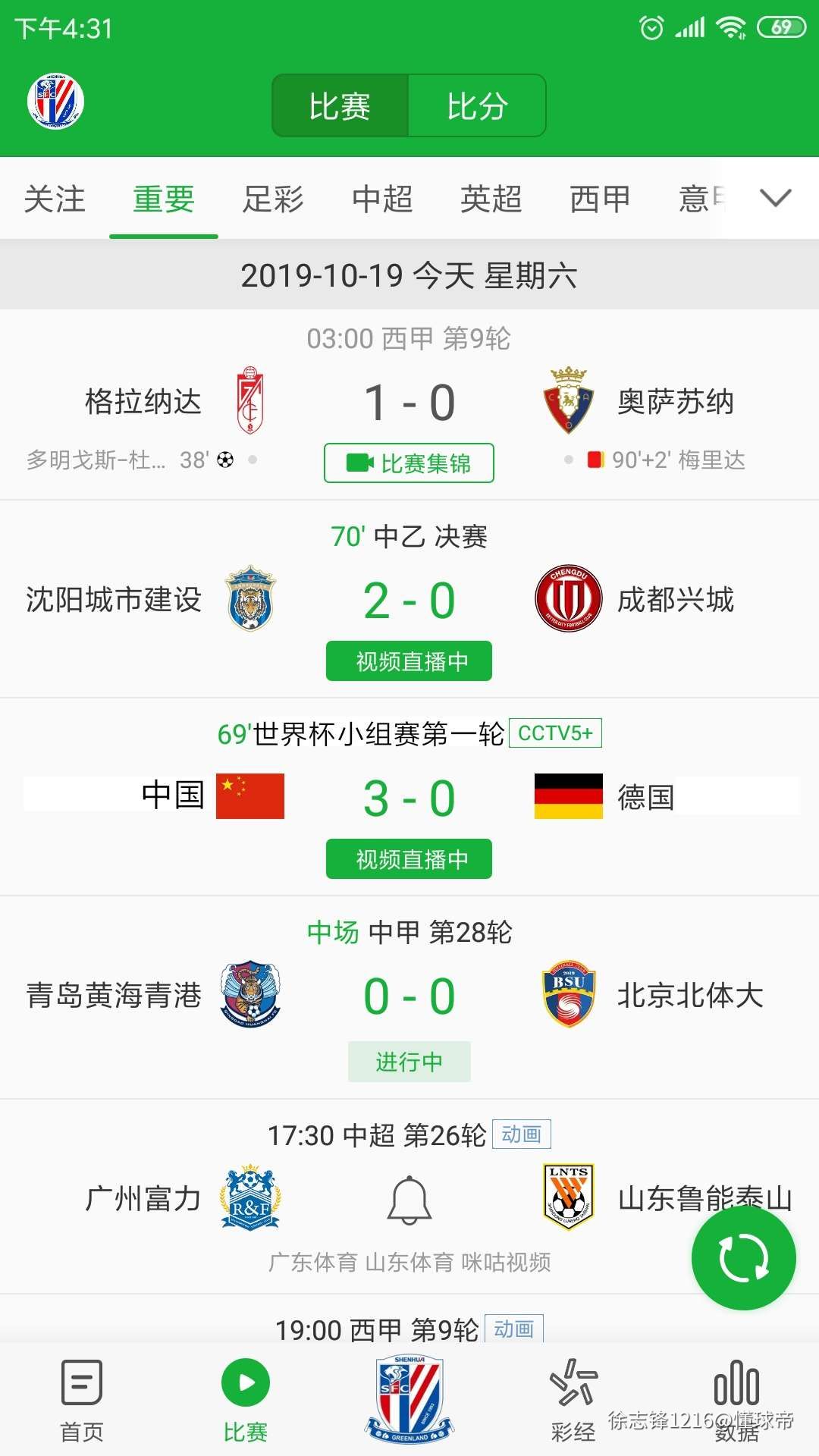Viewport: 819px width, 1456px height.
Task: Open the 英超 tab
Action: 491,199
